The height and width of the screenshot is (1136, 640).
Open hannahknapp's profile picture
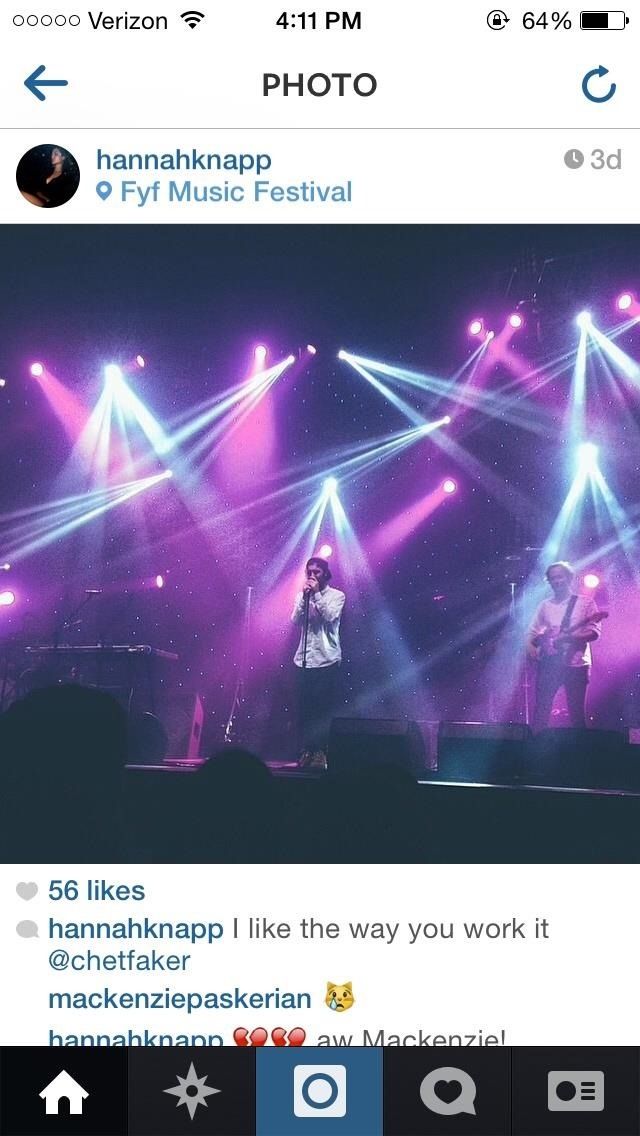(48, 176)
